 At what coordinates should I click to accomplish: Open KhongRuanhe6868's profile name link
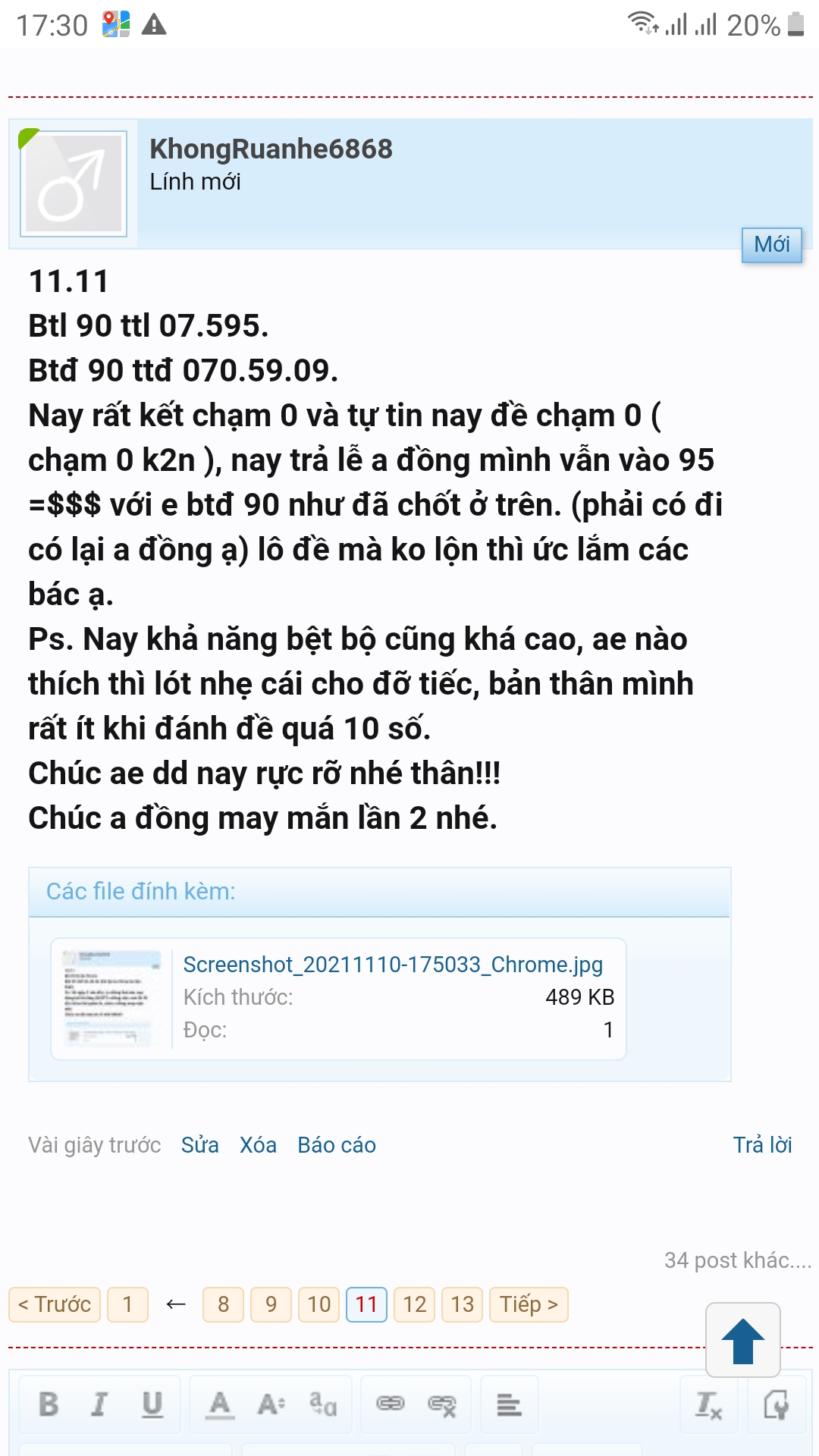pyautogui.click(x=271, y=149)
